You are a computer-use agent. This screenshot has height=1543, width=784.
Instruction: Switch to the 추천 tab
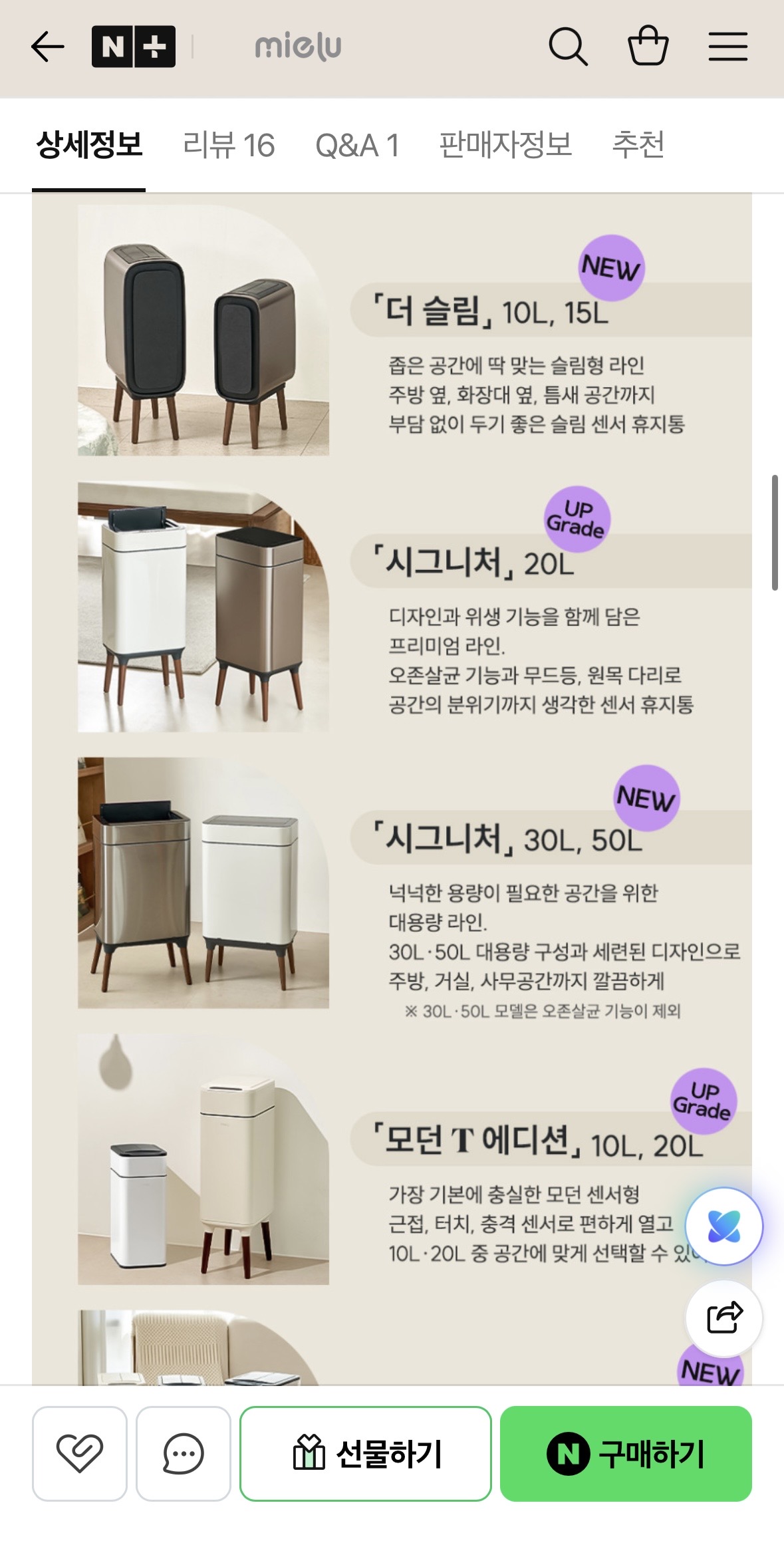point(638,145)
